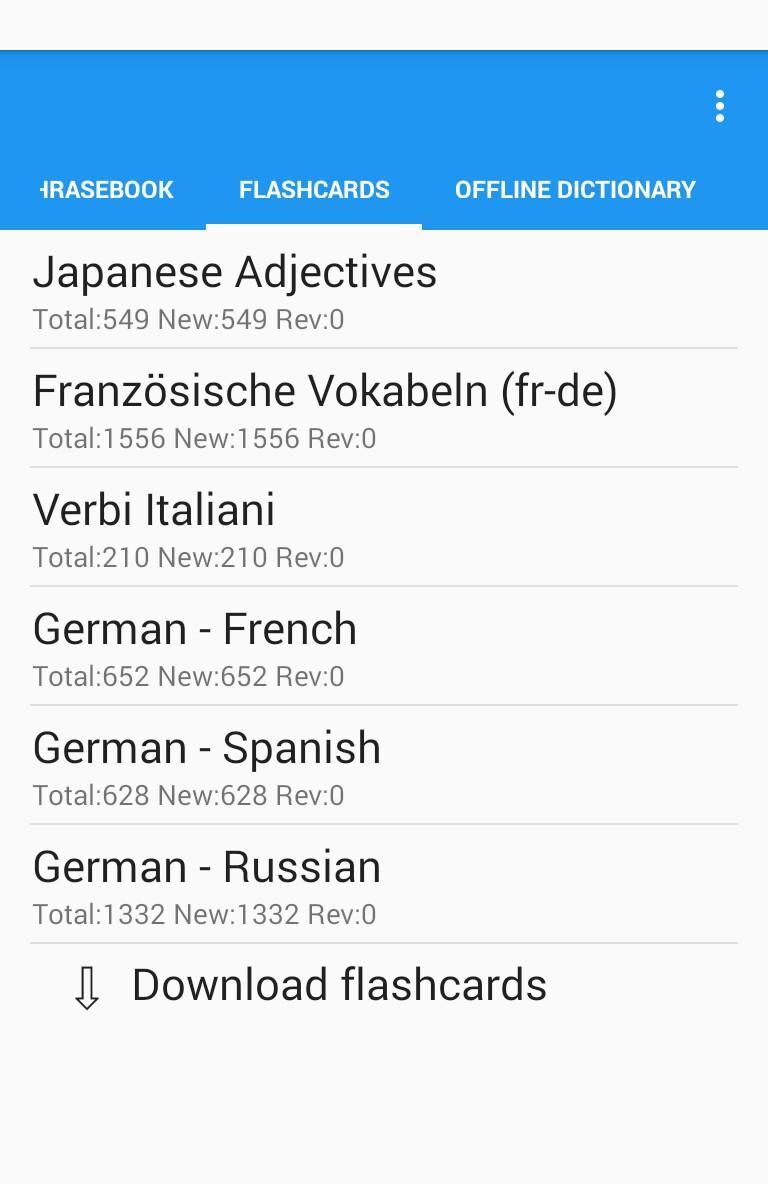Open the Japanese Adjectives deck
This screenshot has width=768, height=1184.
(235, 272)
